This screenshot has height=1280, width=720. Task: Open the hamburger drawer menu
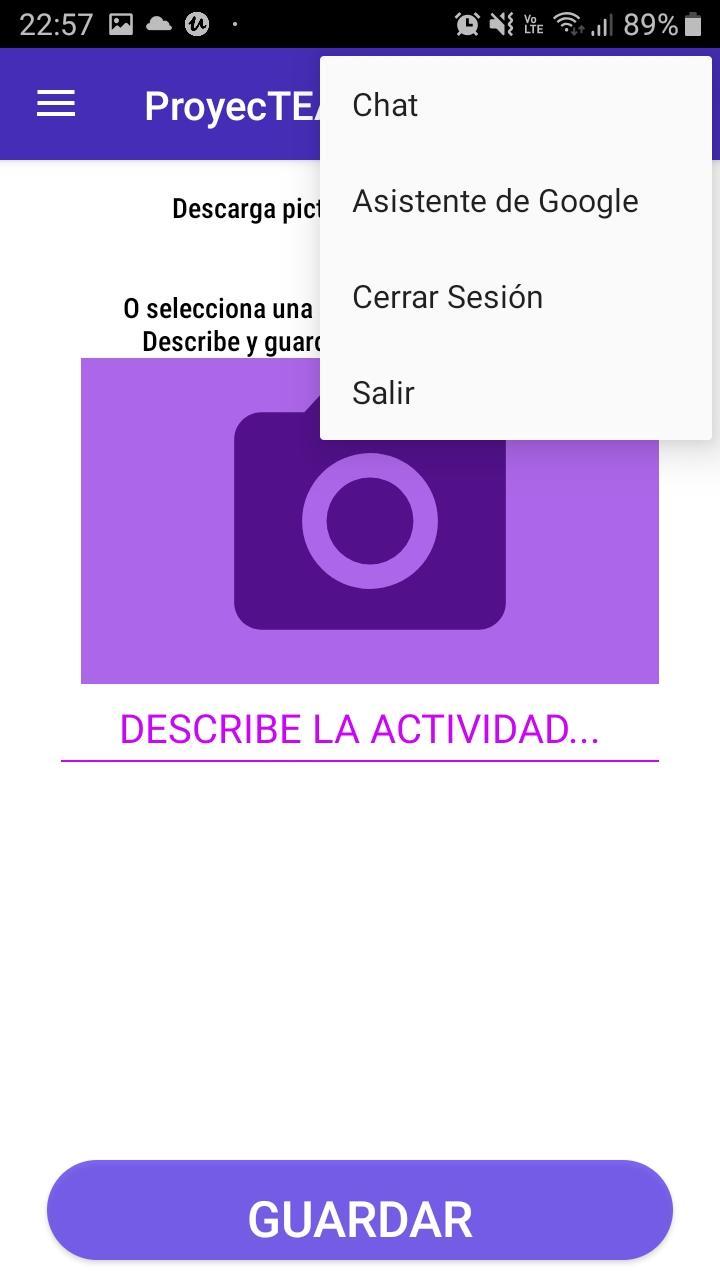pyautogui.click(x=56, y=104)
